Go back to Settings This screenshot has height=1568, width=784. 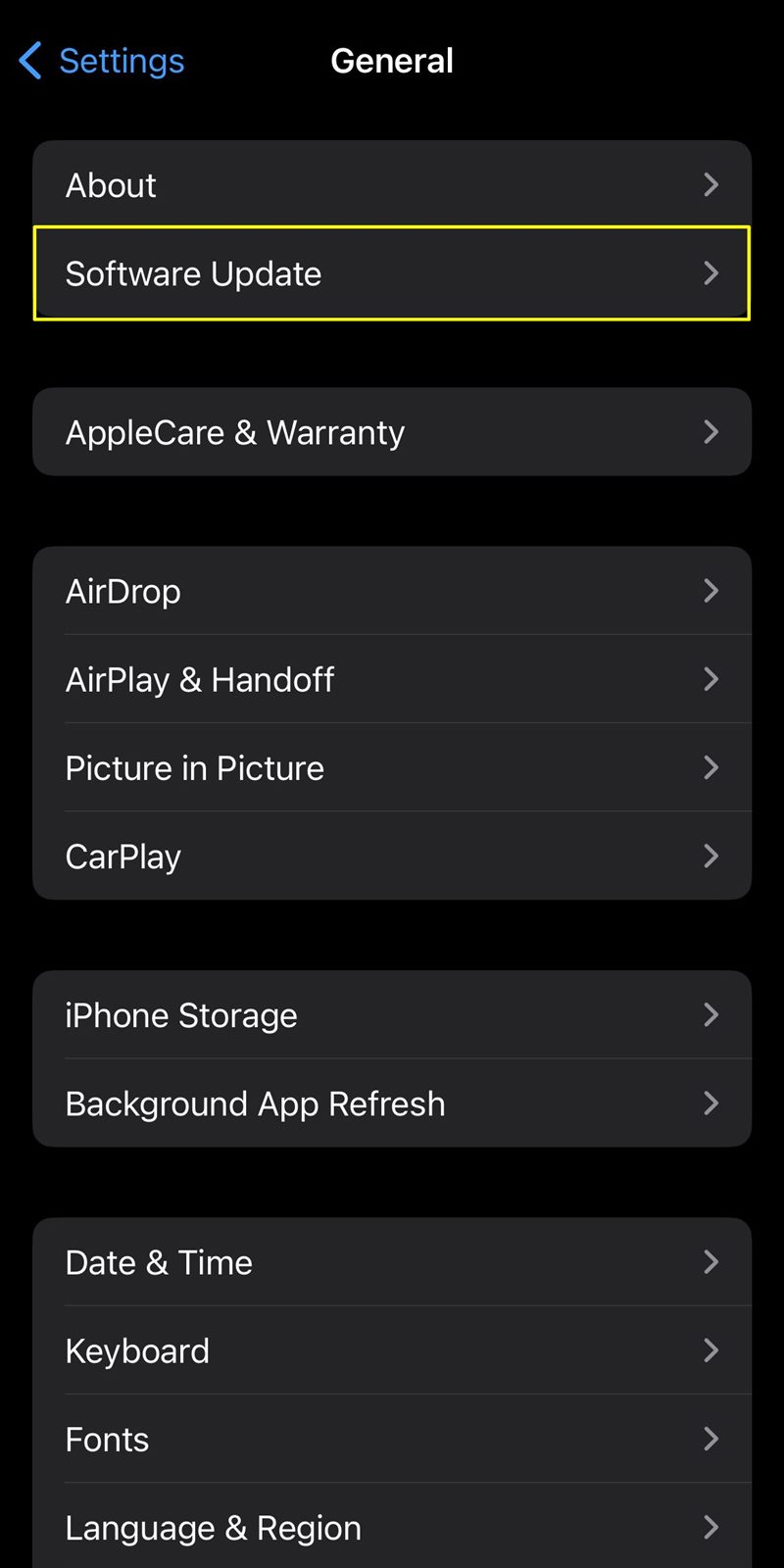click(x=122, y=60)
